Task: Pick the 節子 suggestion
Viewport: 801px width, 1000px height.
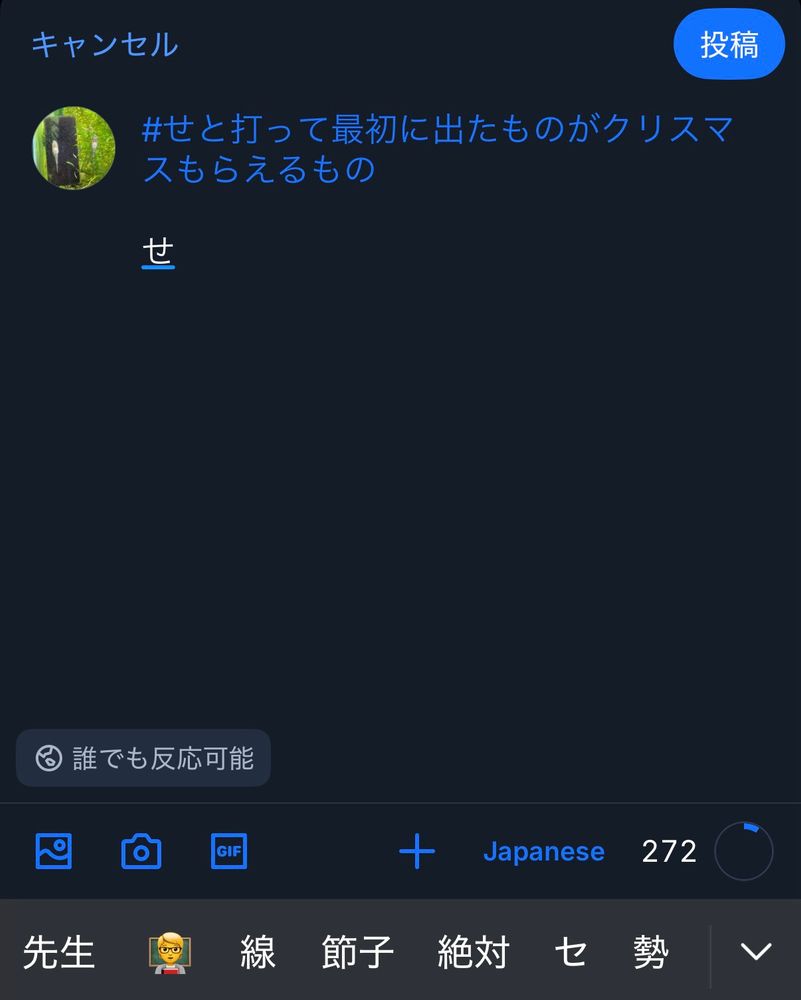Action: (x=358, y=952)
